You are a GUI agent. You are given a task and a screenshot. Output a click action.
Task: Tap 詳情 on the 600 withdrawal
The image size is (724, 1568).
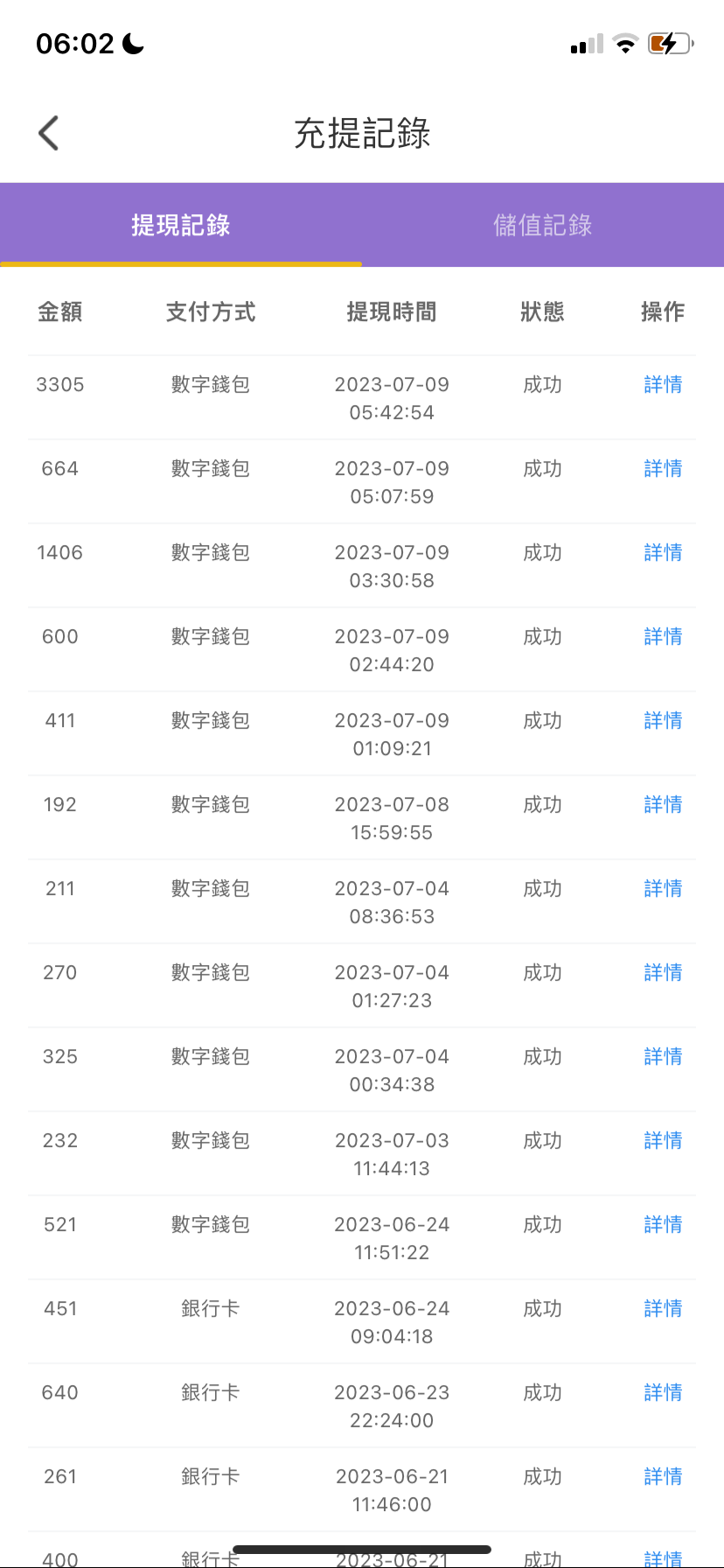pos(663,637)
